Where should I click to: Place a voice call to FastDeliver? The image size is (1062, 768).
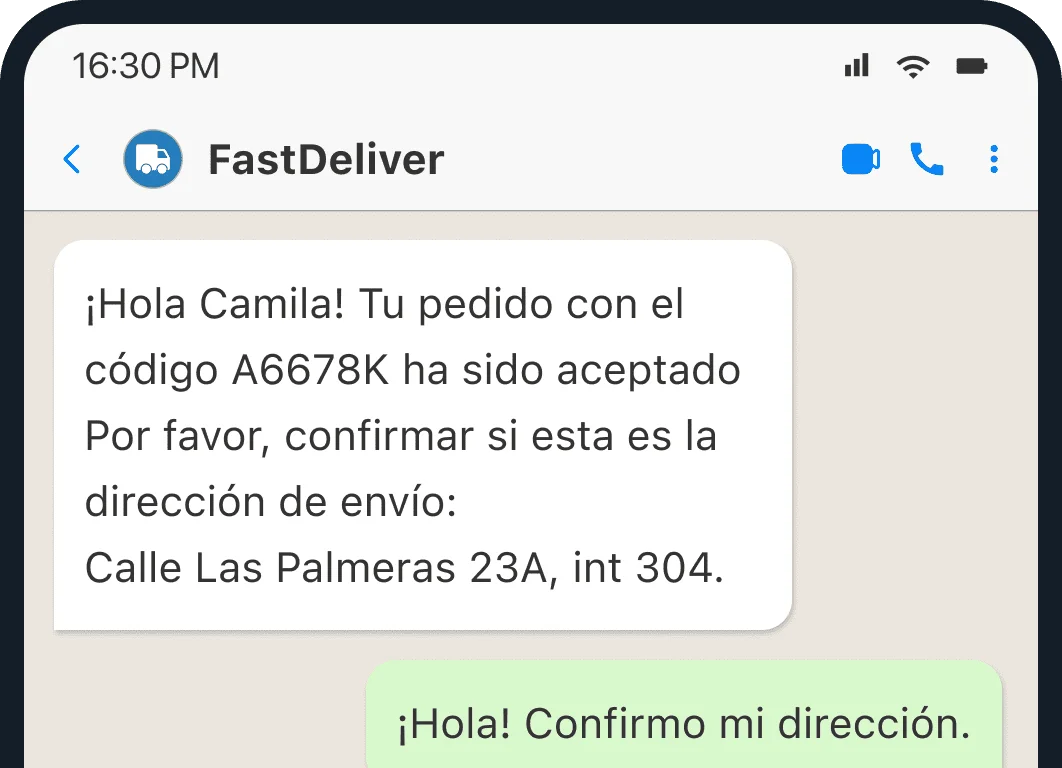click(x=927, y=160)
